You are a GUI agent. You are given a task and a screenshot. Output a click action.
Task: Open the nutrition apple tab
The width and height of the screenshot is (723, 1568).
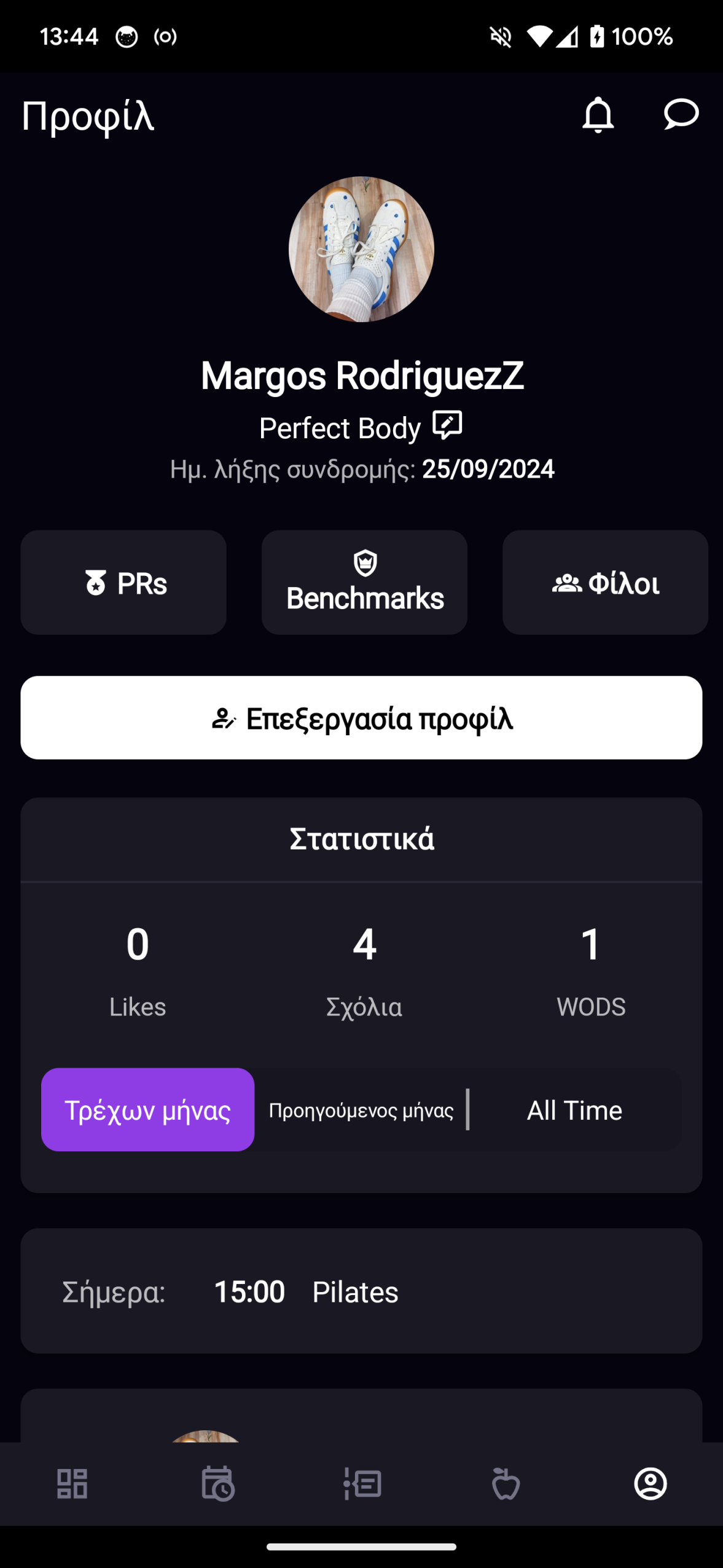[506, 1484]
